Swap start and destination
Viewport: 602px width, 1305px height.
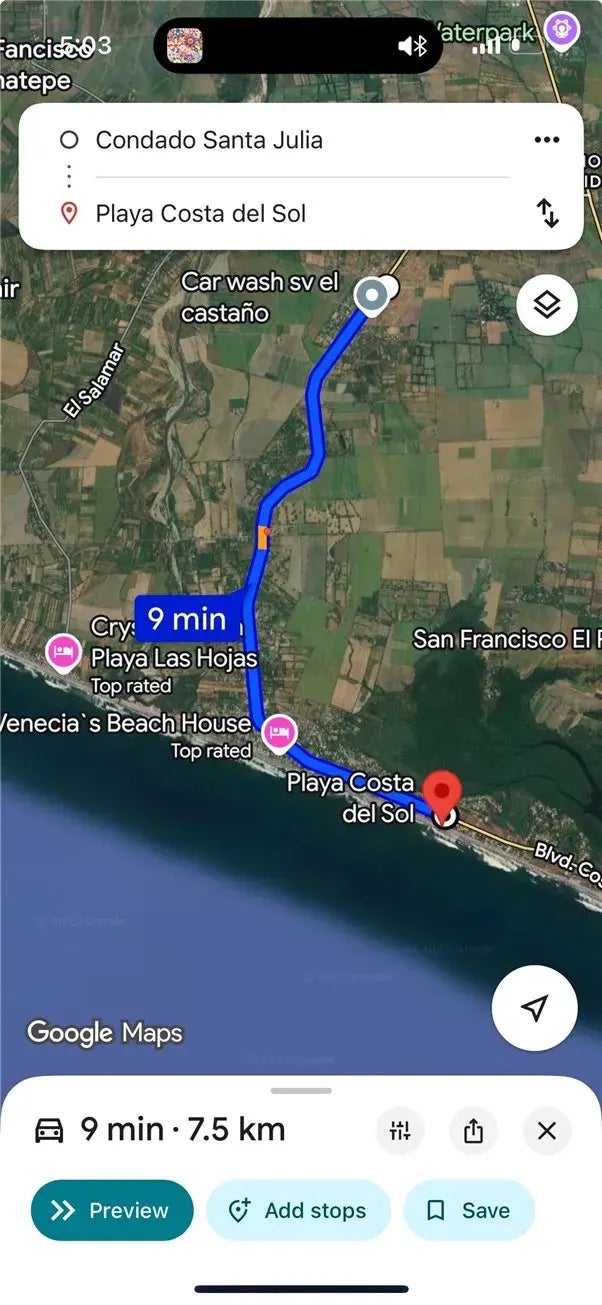(547, 213)
